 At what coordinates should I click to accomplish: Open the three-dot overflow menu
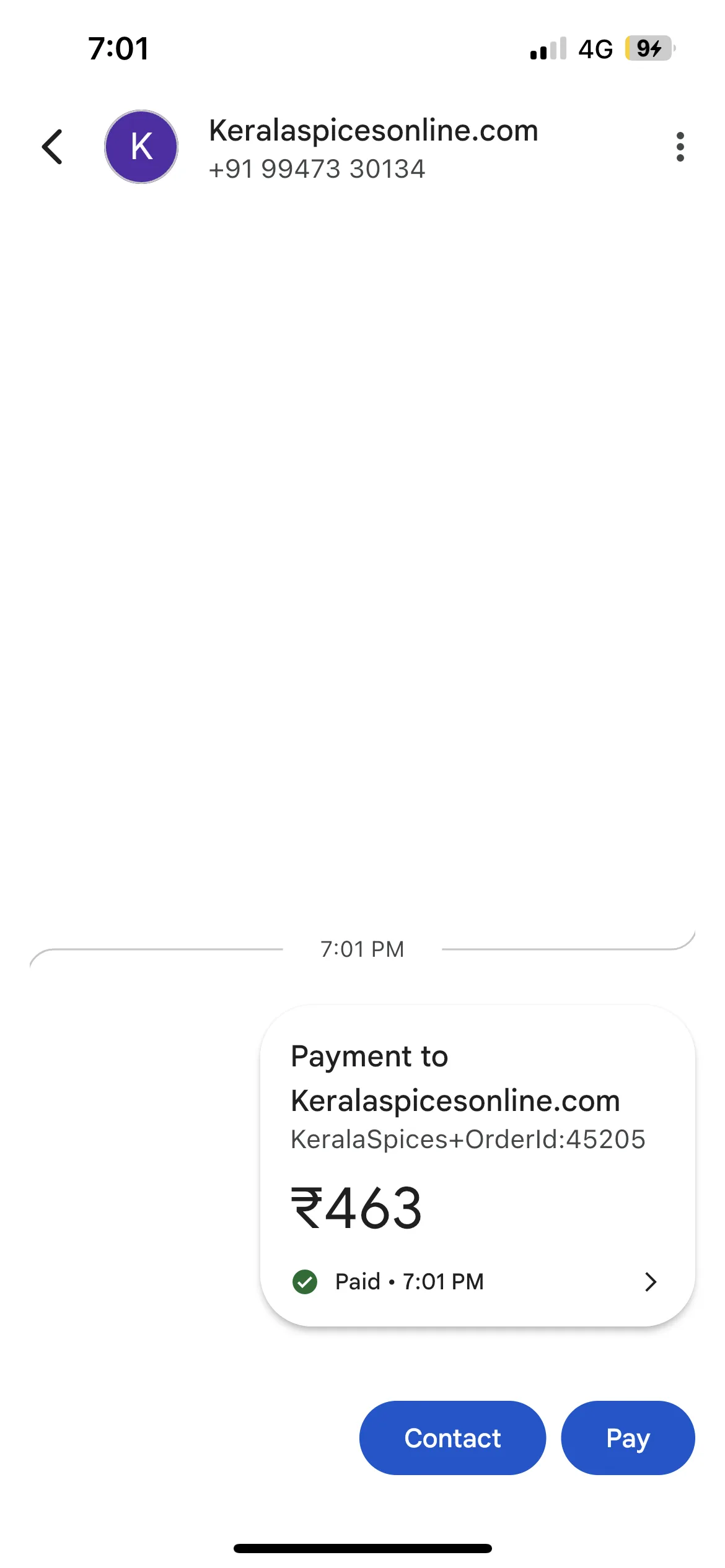click(680, 147)
